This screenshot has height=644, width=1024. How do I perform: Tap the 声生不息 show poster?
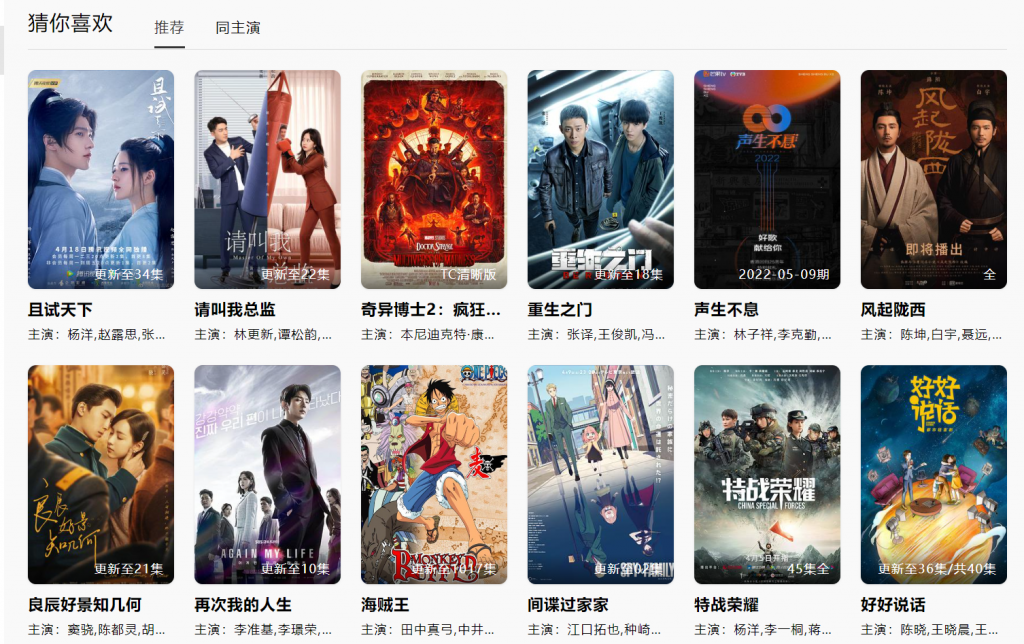tap(767, 179)
